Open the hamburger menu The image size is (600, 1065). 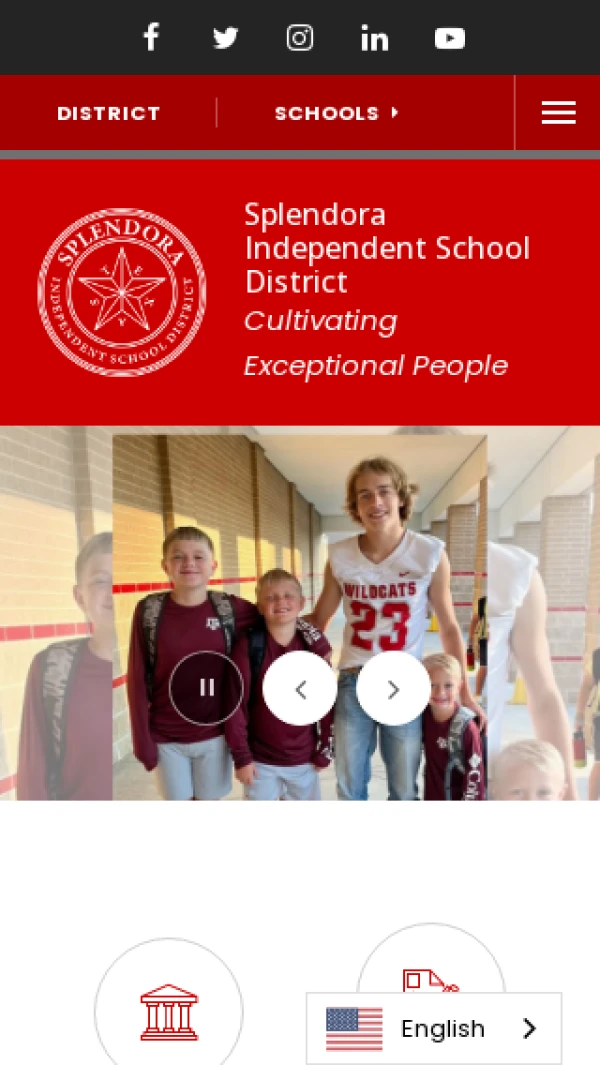[x=558, y=113]
